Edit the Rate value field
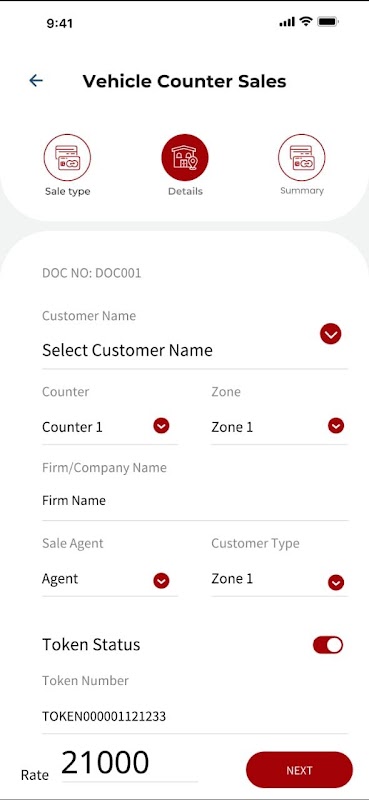Screen dimensions: 369x800 point(130,763)
